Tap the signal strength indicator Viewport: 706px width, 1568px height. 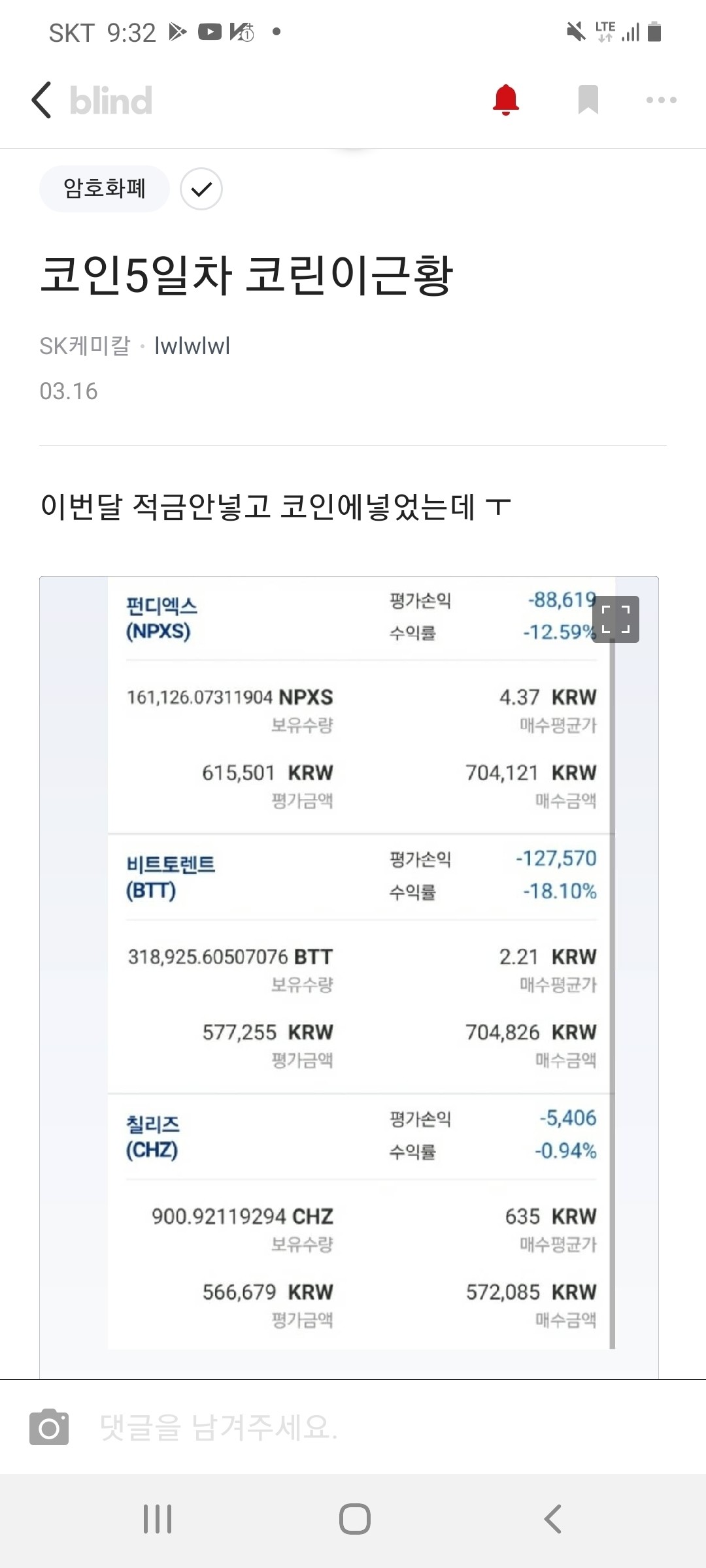coord(630,33)
